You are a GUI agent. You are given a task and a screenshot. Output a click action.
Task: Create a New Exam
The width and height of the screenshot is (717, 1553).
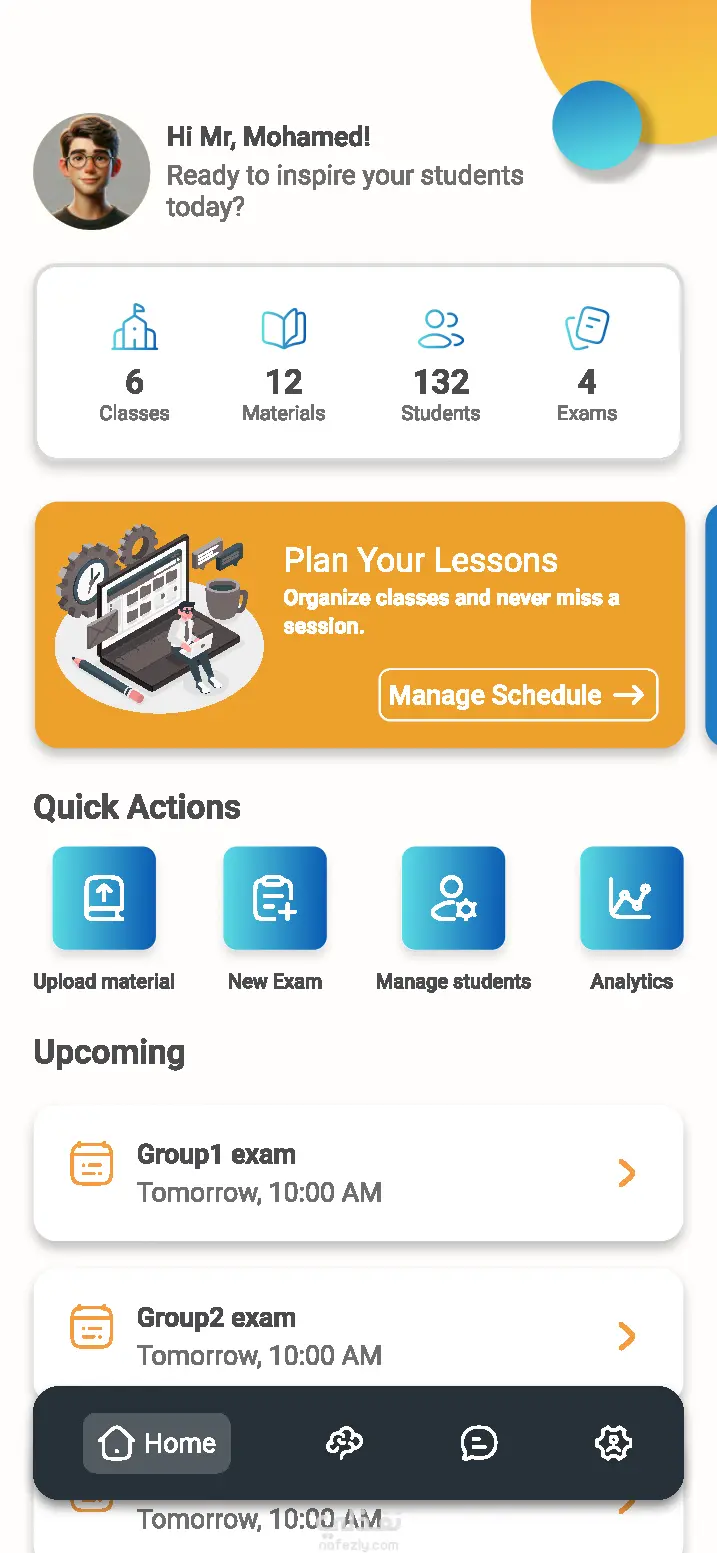tap(275, 898)
